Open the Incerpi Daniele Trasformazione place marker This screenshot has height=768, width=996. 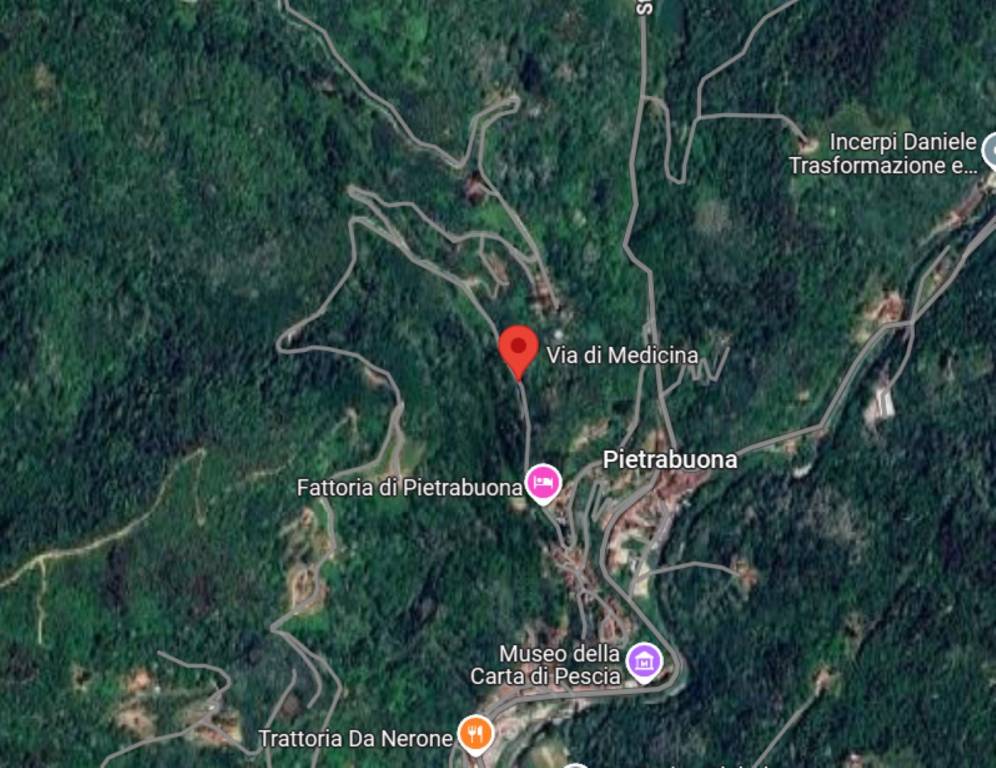tap(990, 152)
